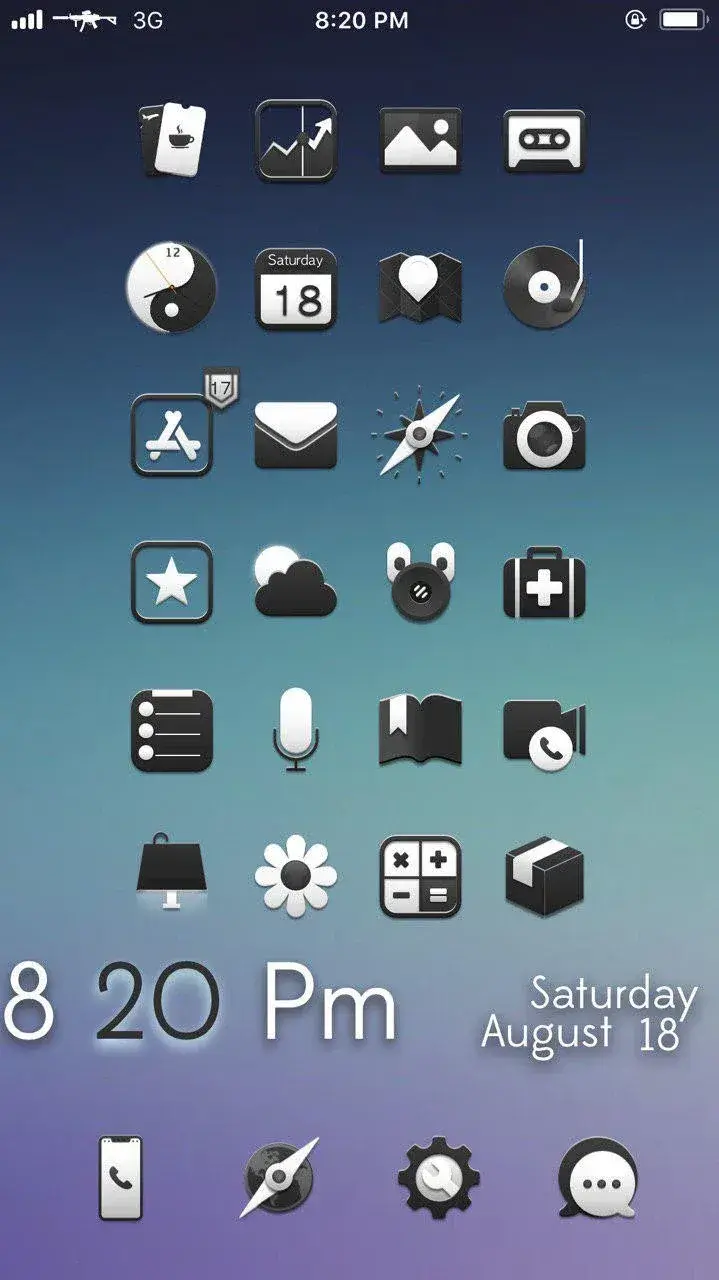
Task: Open the Photos landscape icon
Action: 419,141
